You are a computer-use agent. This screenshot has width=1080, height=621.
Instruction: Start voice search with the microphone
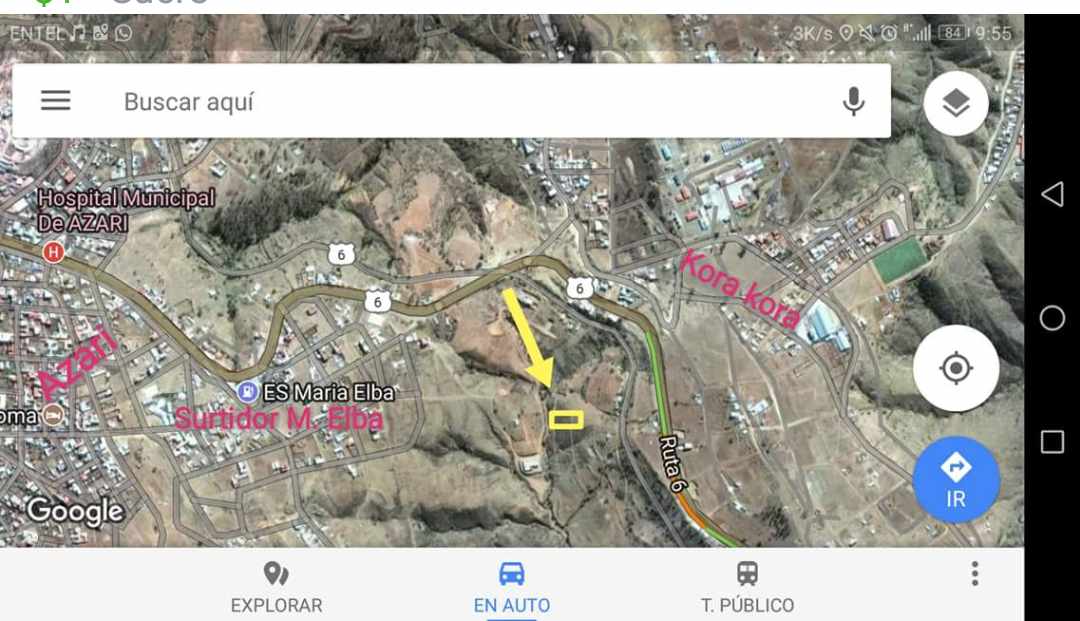(853, 101)
